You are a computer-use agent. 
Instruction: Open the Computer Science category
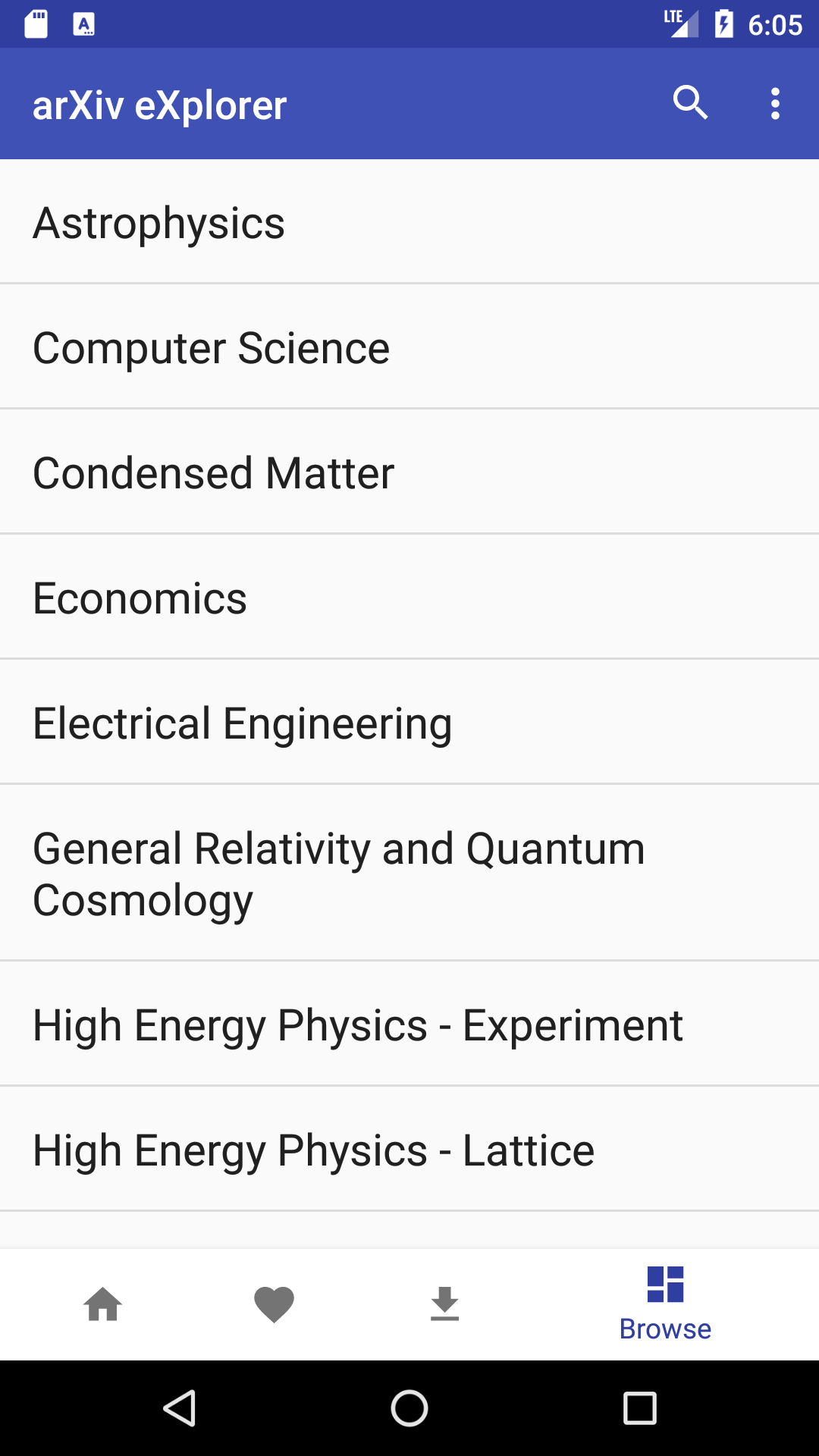tap(409, 348)
